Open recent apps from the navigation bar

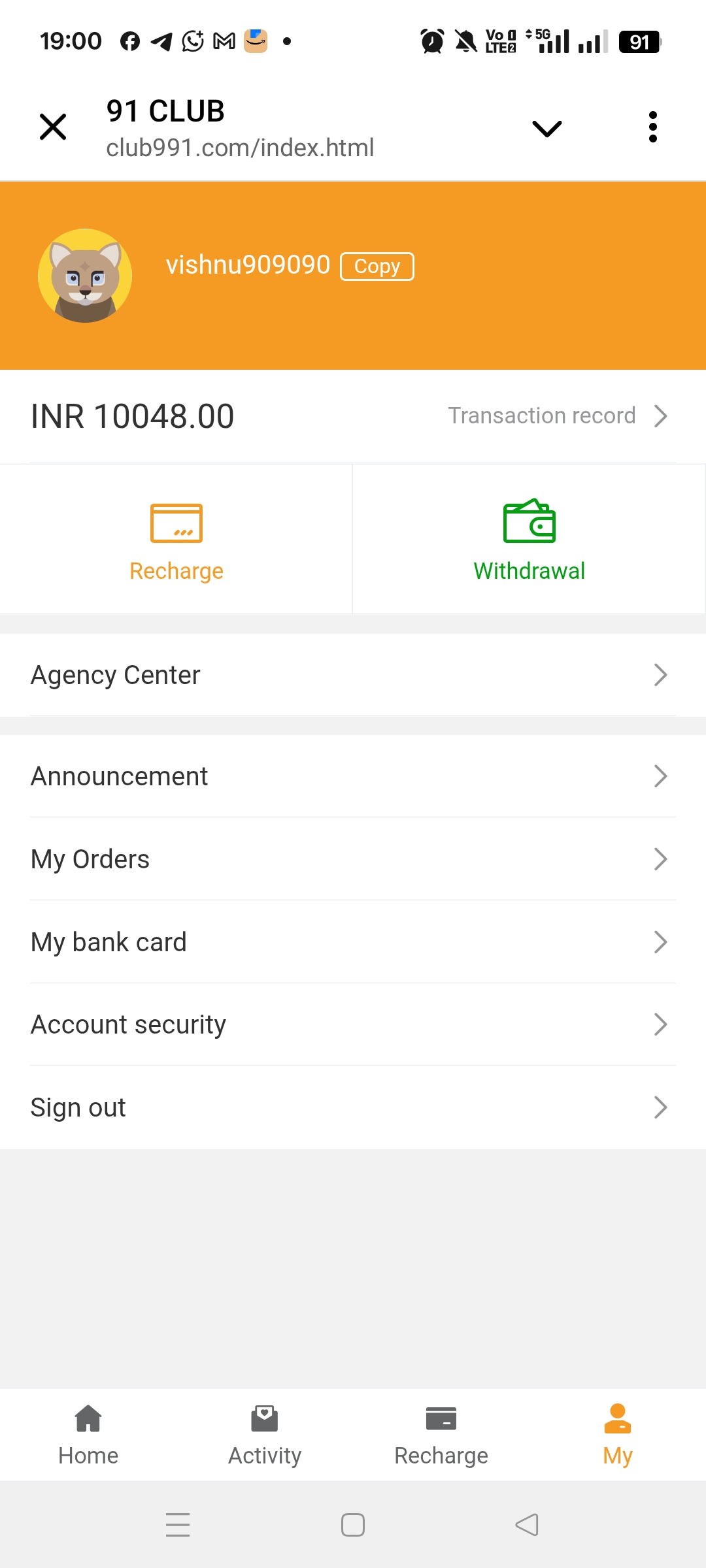pos(178,1525)
